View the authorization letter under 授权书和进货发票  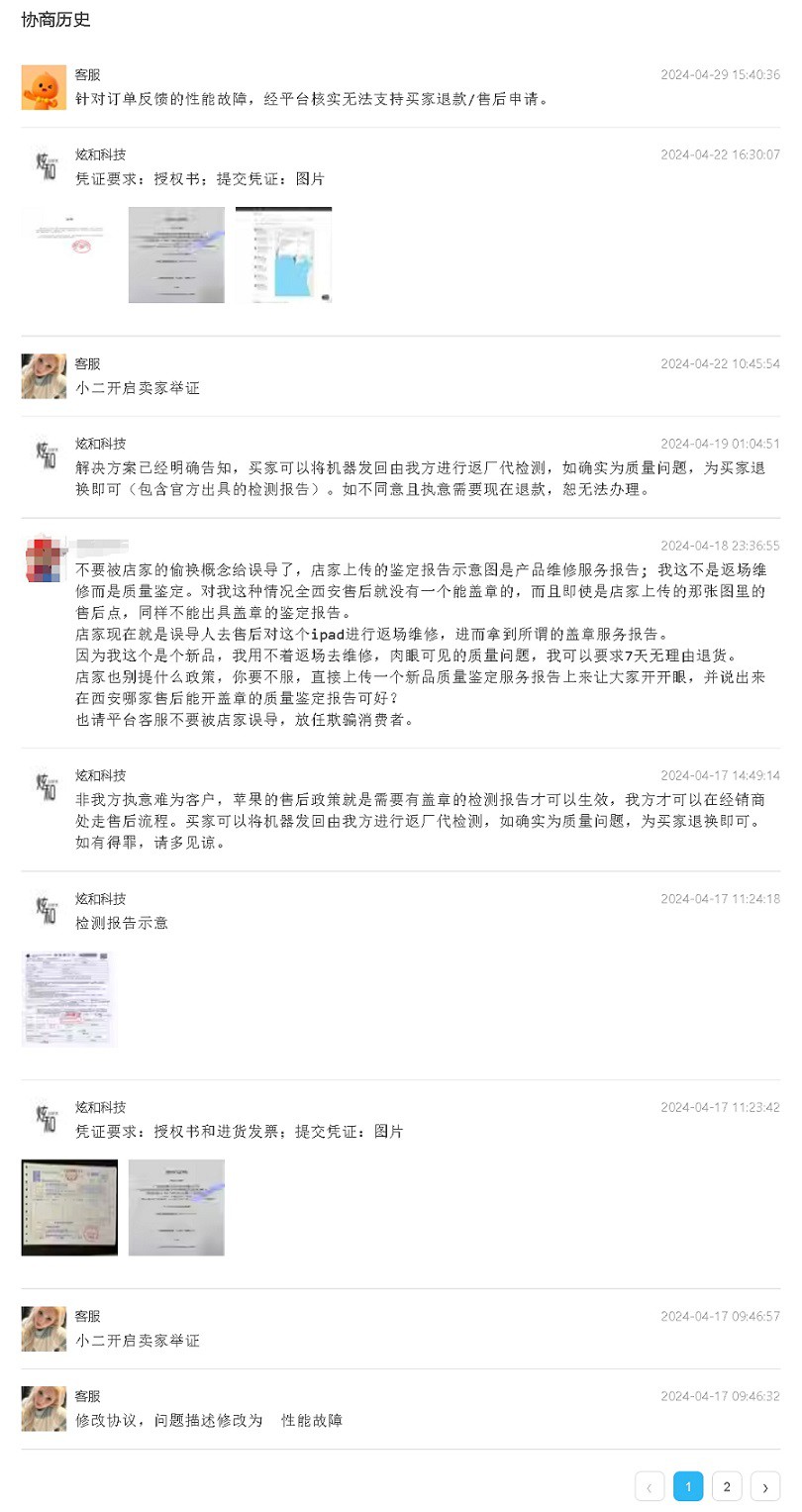pyautogui.click(x=176, y=1207)
